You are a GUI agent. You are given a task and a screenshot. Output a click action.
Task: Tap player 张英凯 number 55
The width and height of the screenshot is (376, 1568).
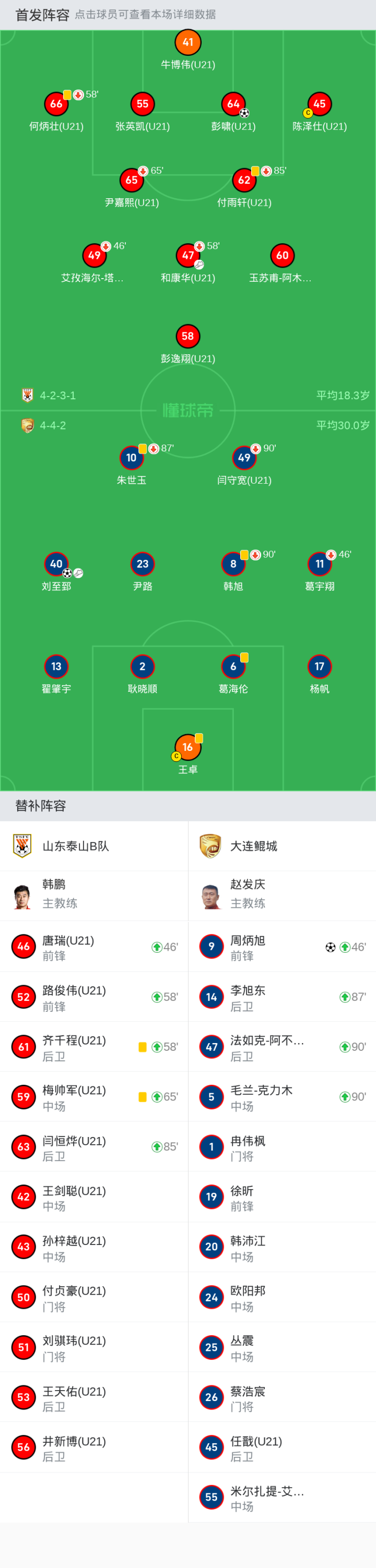click(142, 104)
